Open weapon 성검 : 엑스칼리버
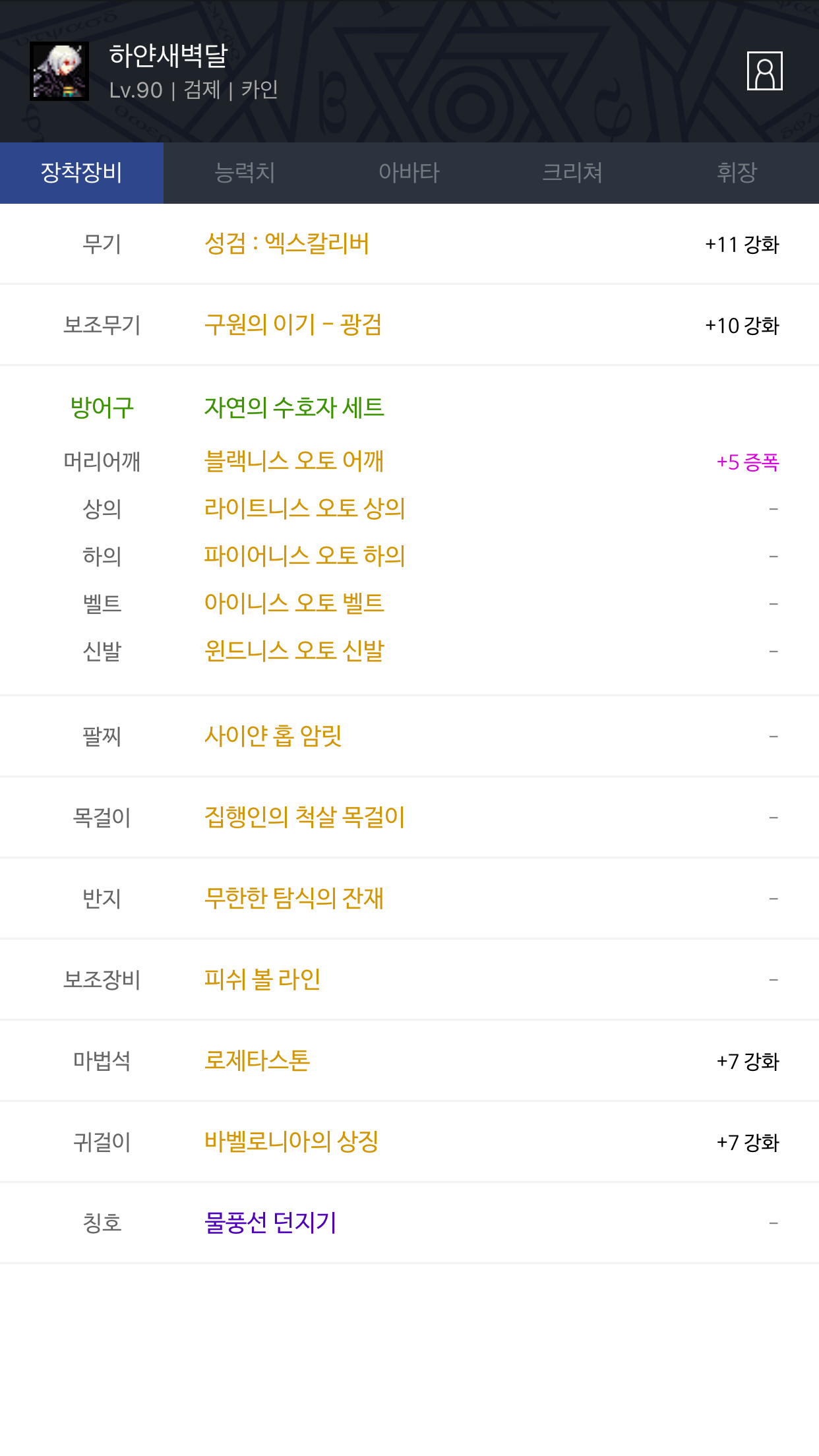 tap(286, 244)
